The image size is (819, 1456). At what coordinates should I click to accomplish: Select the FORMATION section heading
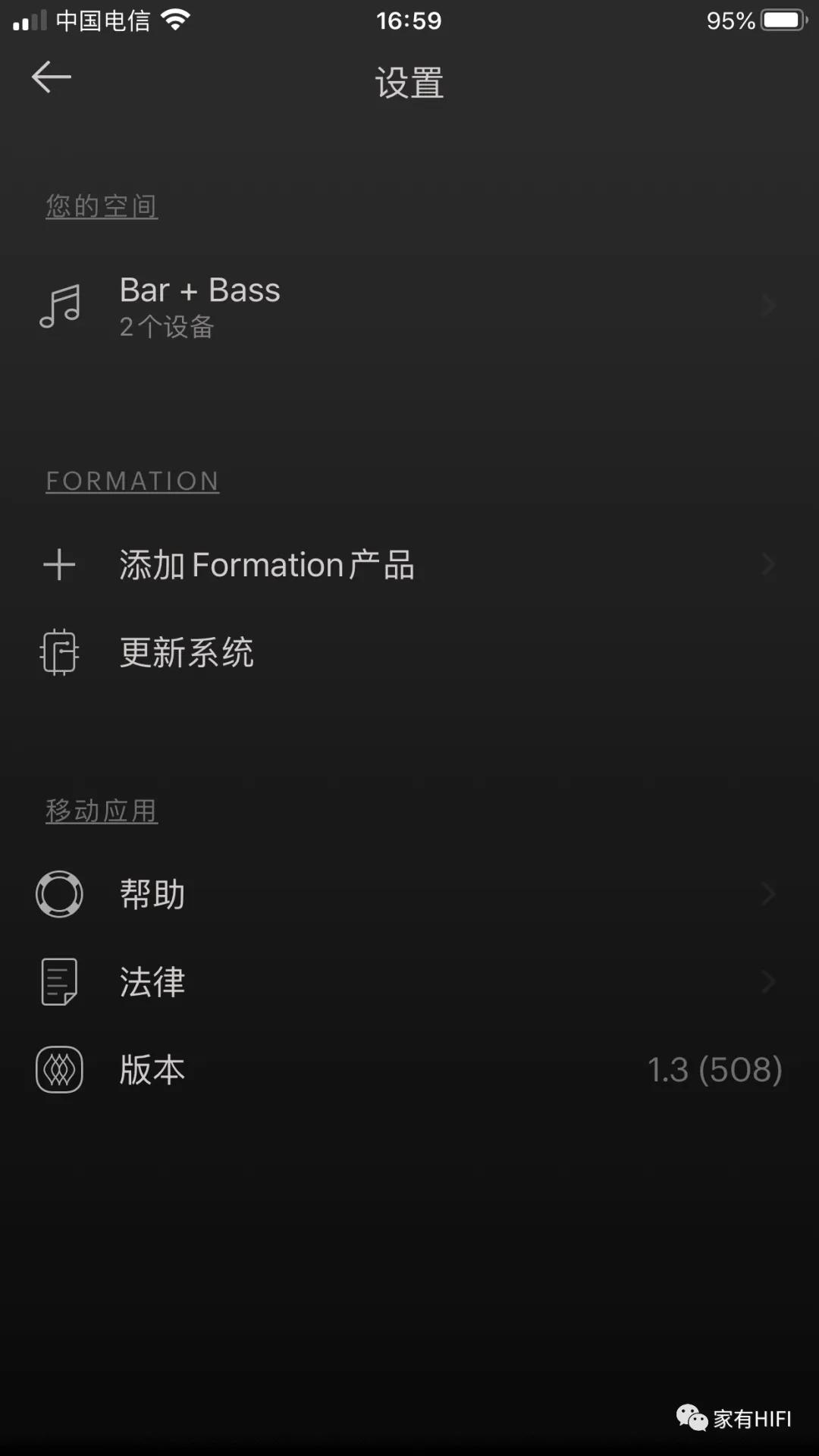(x=132, y=480)
